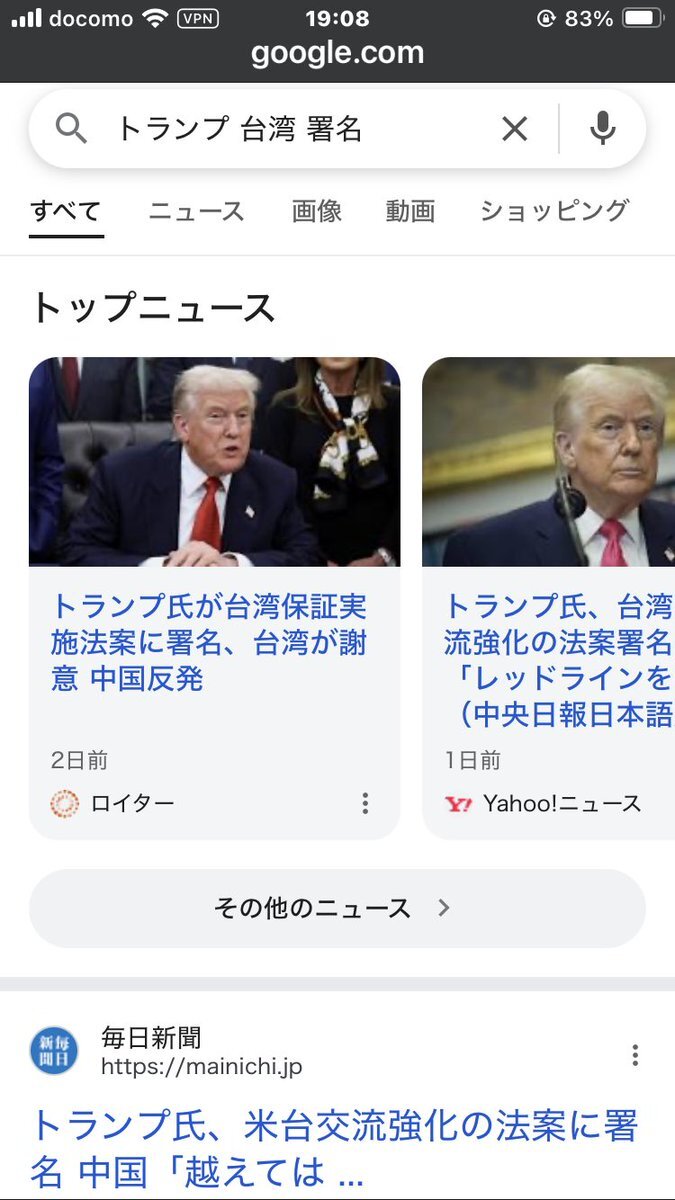
Task: Open the ロイター article on 台湾保証実施法案
Action: pos(209,643)
